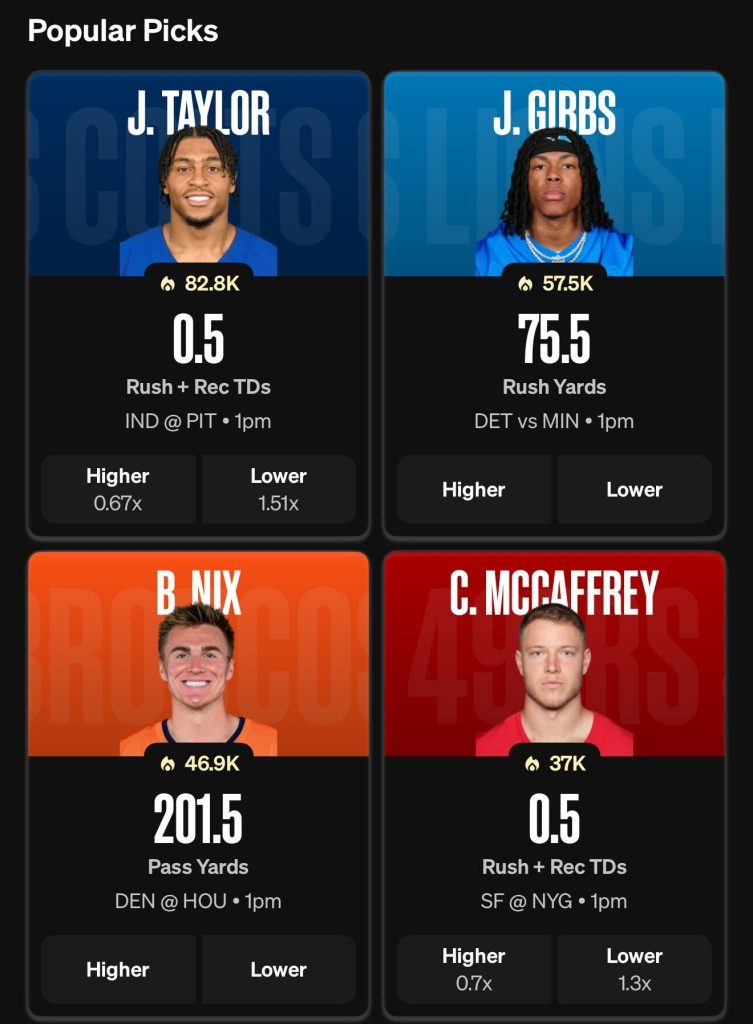Choose Higher on B. Nix Pass Yards
This screenshot has width=753, height=1024.
(118, 969)
